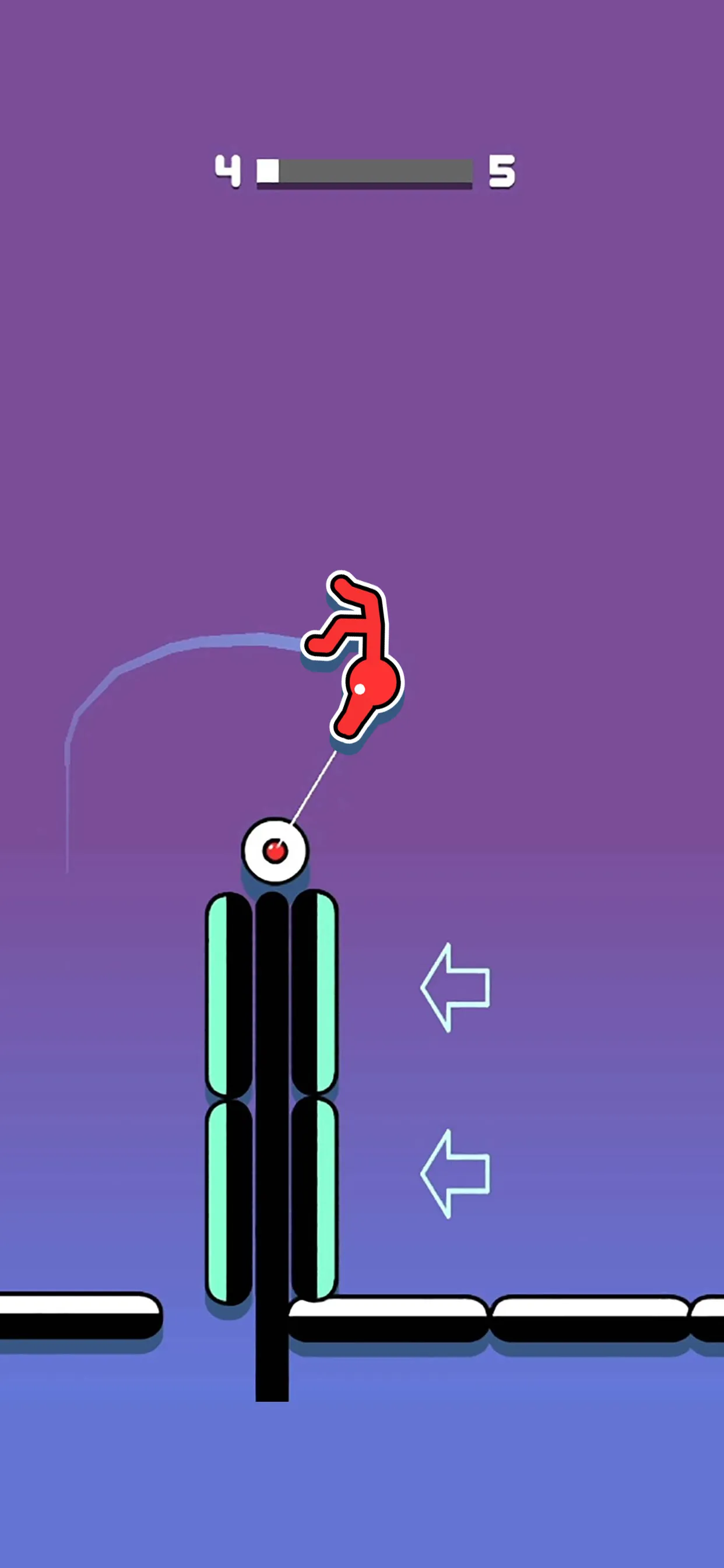Viewport: 724px width, 1568px height.
Task: Click the white marker on the progress bar
Action: [268, 171]
